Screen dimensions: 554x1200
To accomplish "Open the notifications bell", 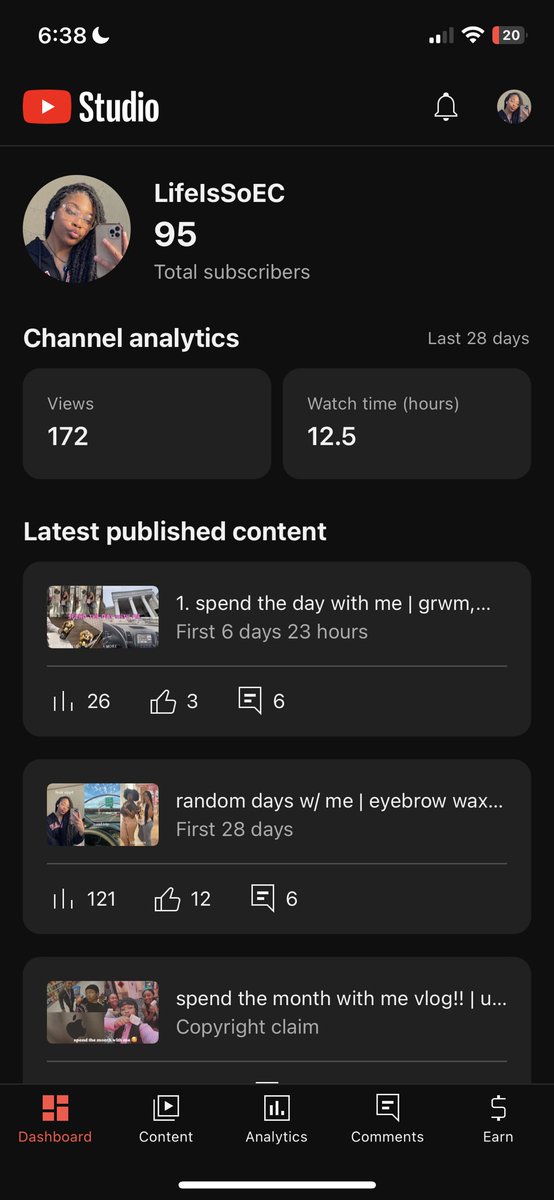I will pyautogui.click(x=446, y=107).
